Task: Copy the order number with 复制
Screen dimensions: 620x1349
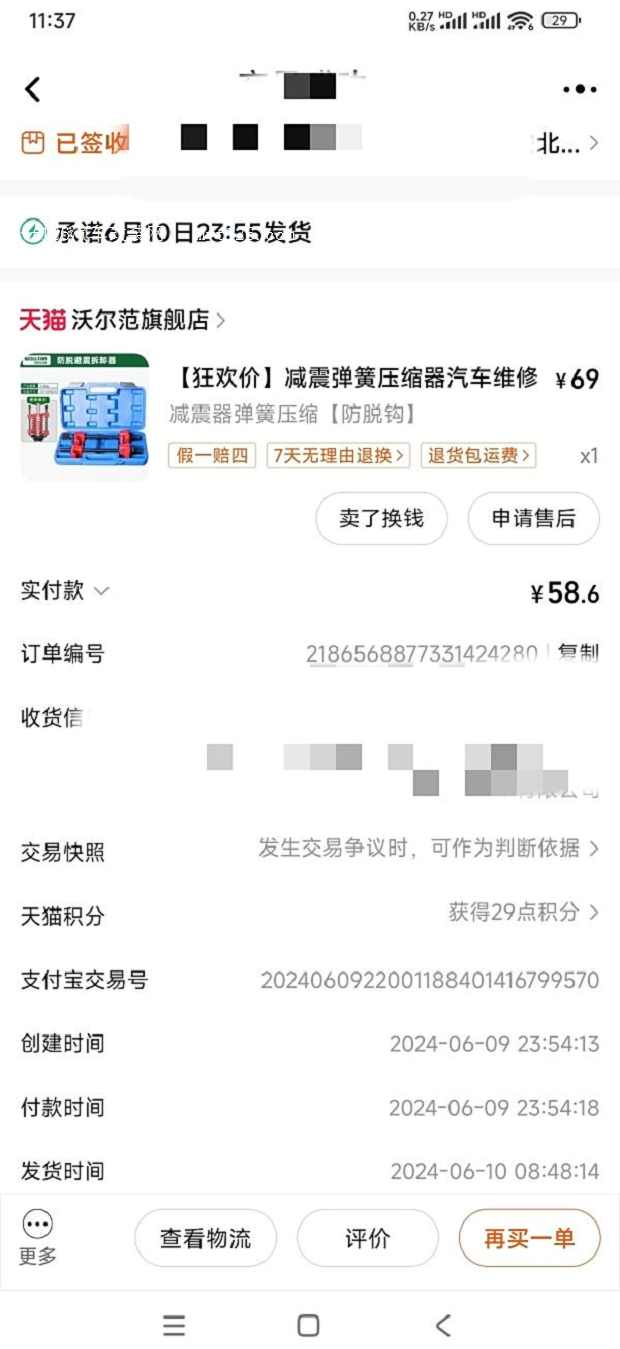Action: (x=578, y=654)
